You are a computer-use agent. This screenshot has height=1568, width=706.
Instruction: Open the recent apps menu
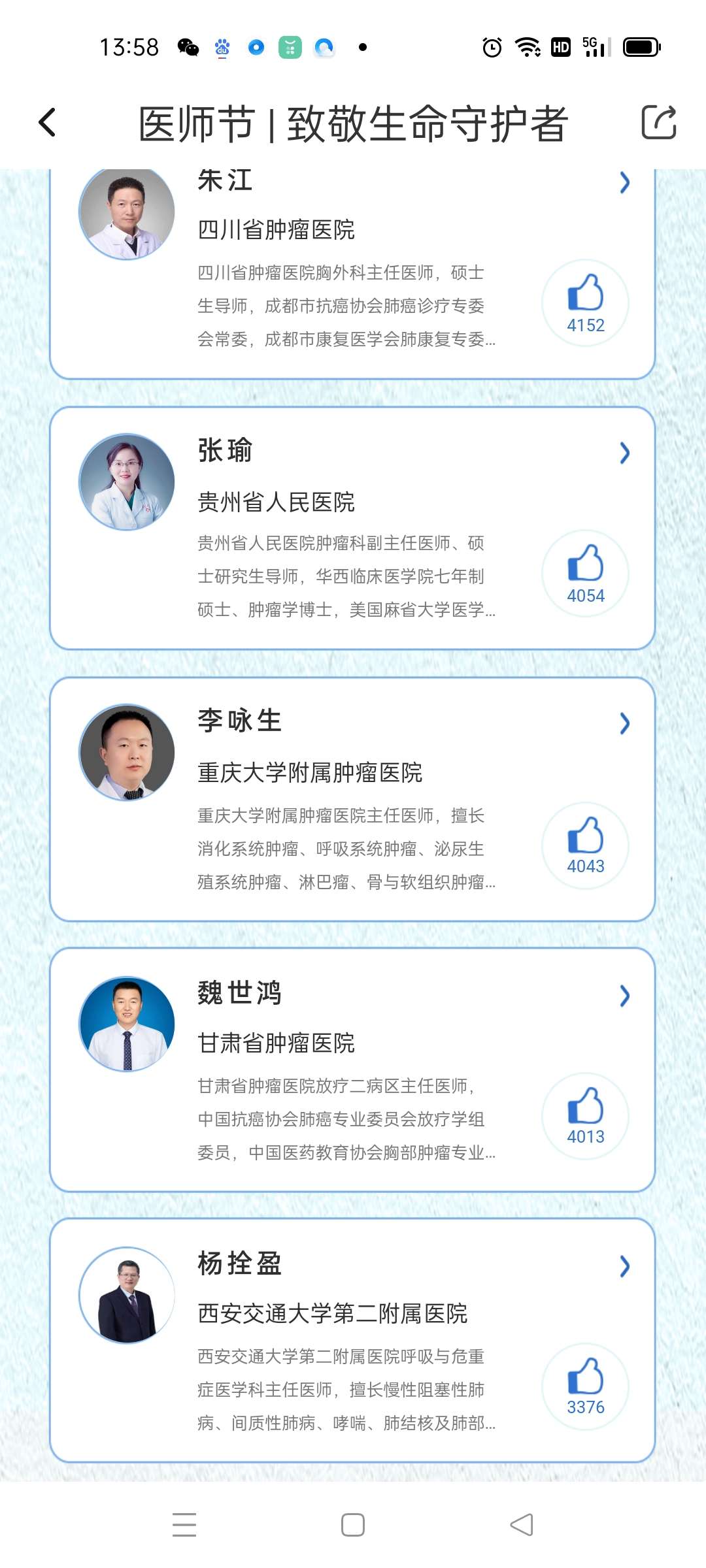(x=184, y=1525)
